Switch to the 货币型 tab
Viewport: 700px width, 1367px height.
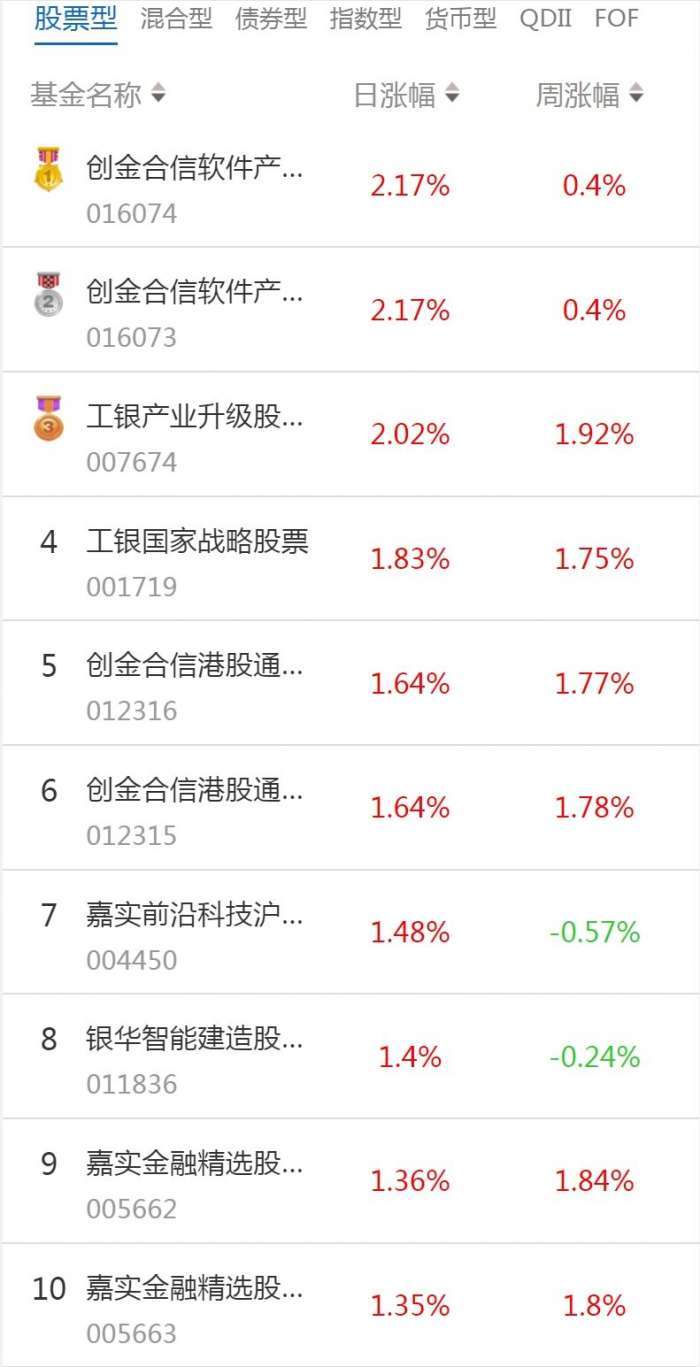(459, 19)
